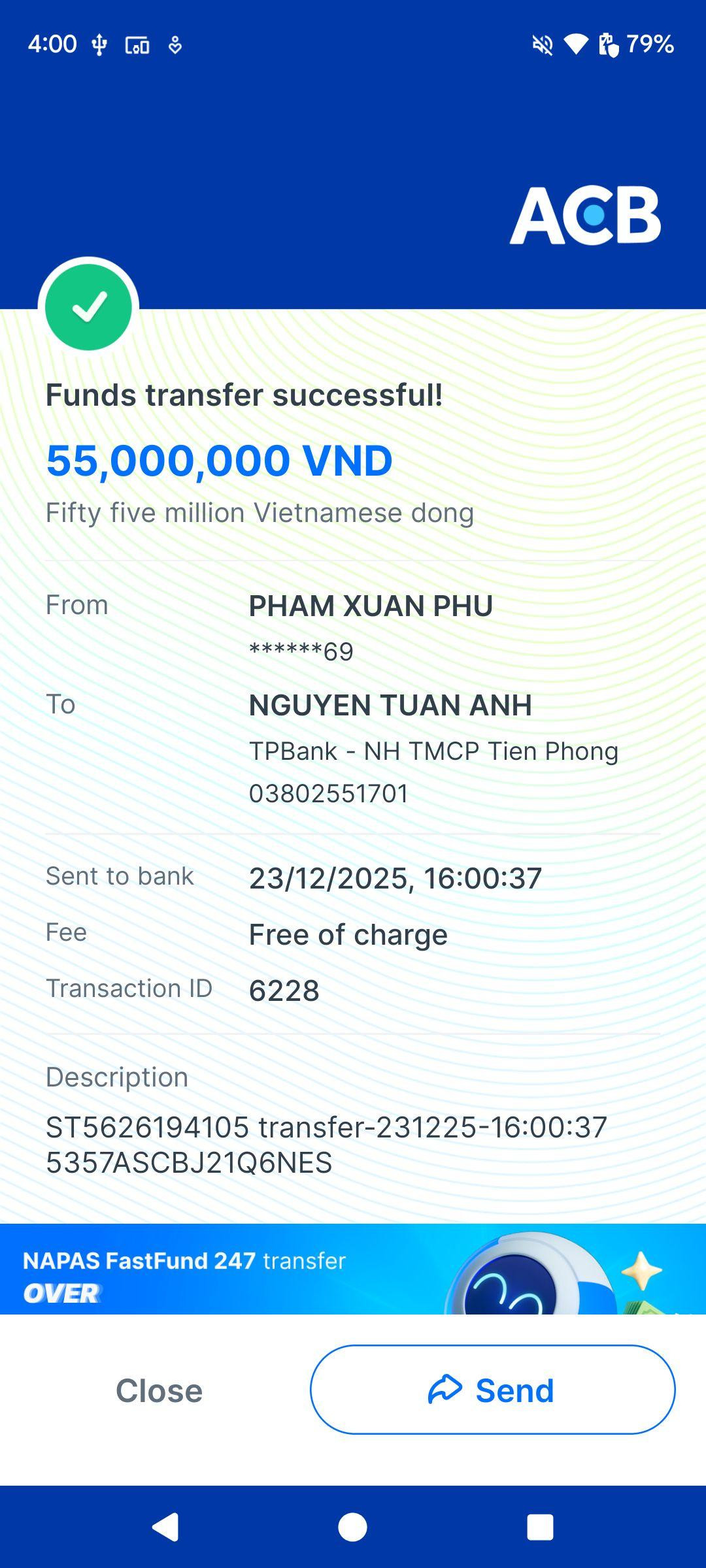Share the receipt with Send
The image size is (706, 1568).
click(492, 1390)
